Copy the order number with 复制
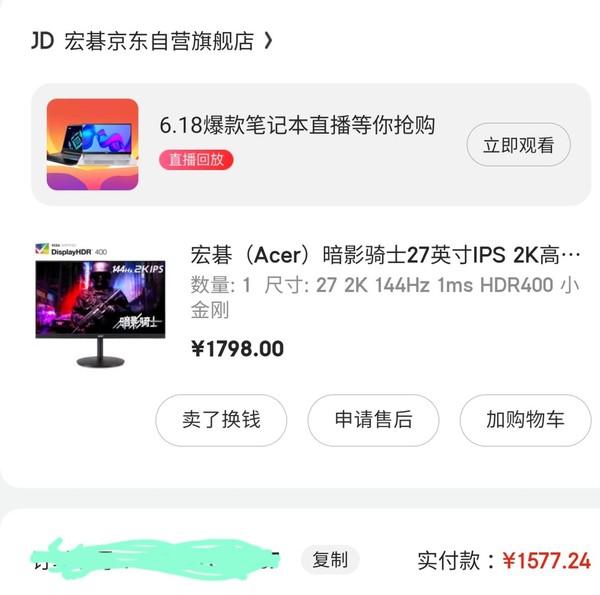This screenshot has width=600, height=595. [x=329, y=560]
